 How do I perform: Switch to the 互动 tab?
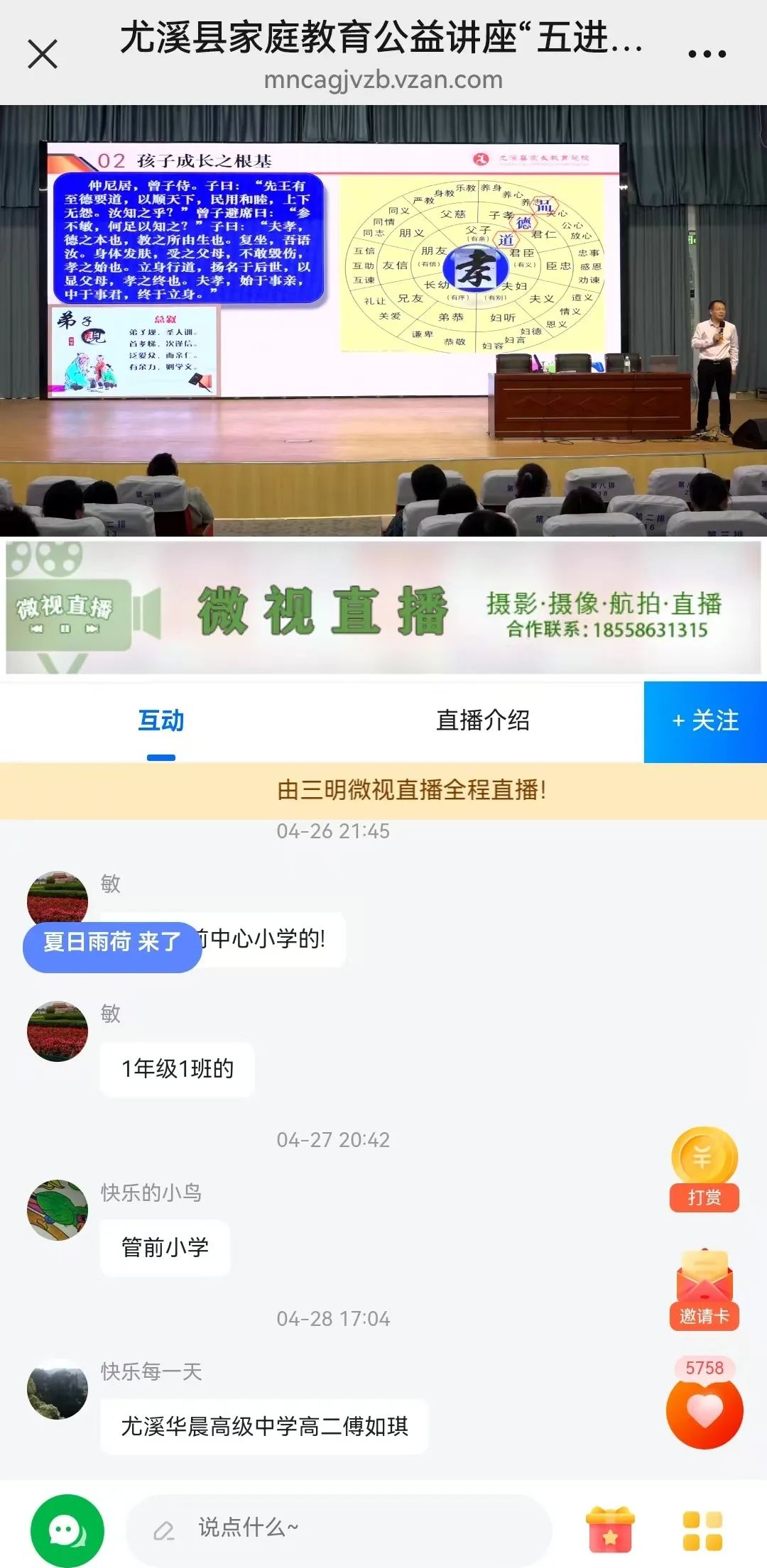click(x=161, y=721)
